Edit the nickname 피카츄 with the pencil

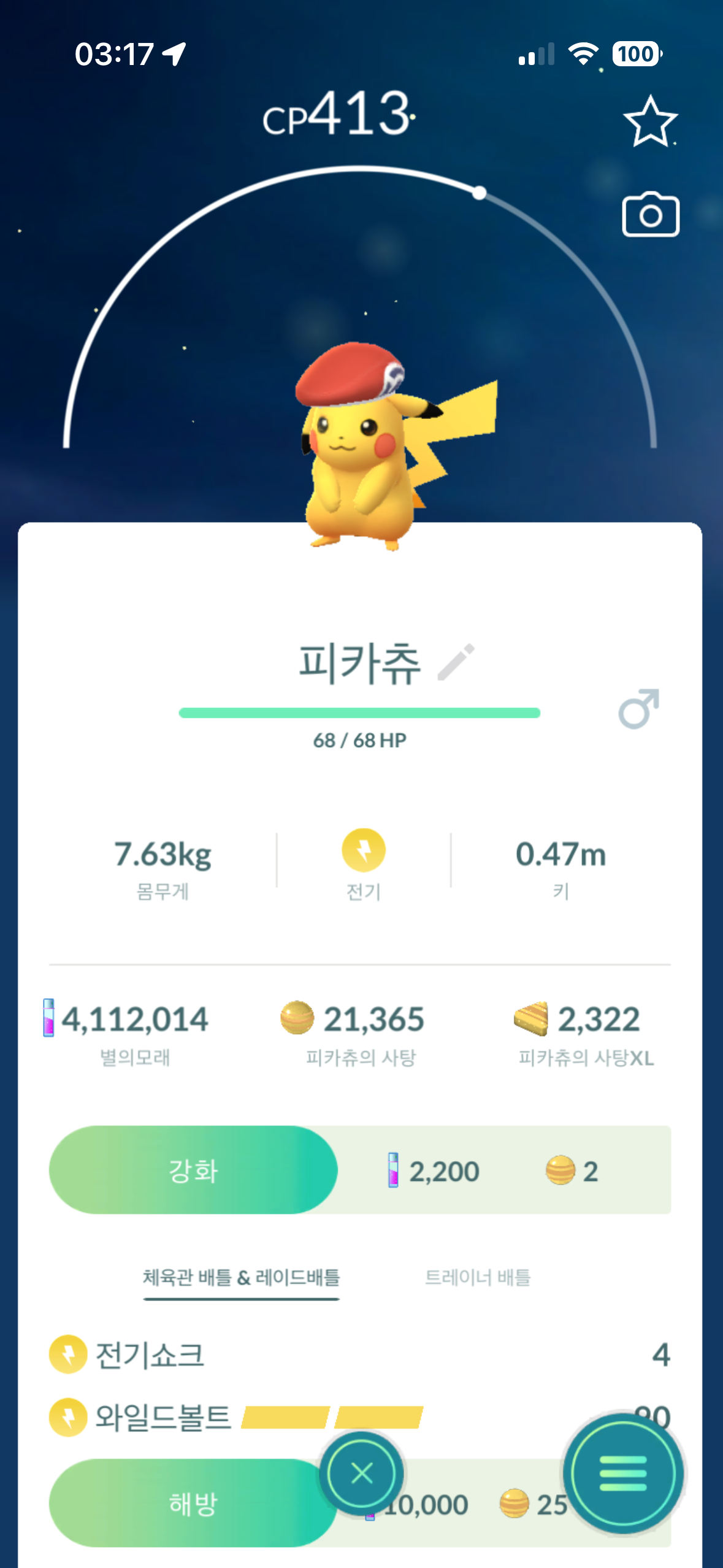(x=456, y=662)
